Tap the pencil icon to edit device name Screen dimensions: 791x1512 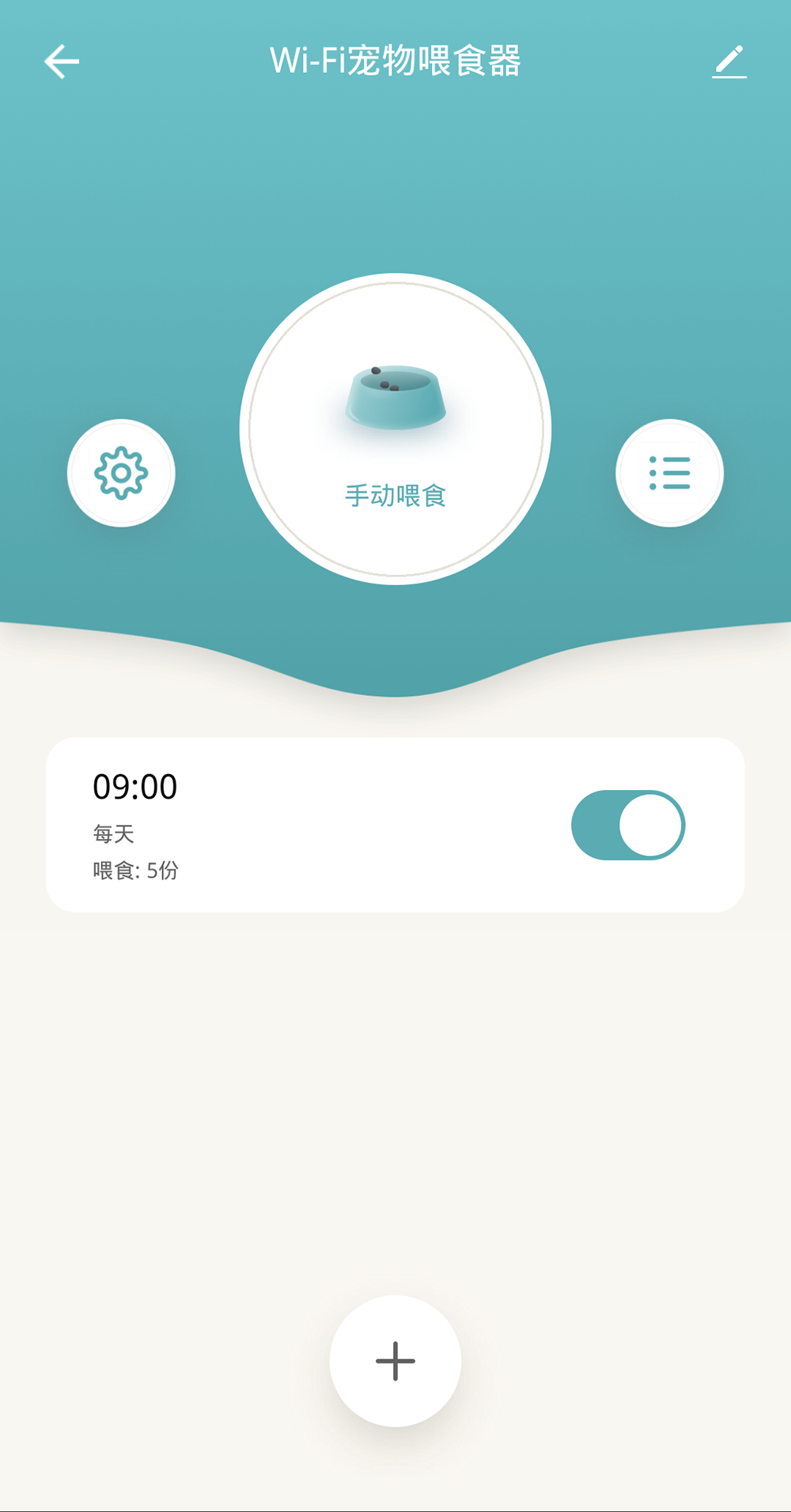pos(729,62)
